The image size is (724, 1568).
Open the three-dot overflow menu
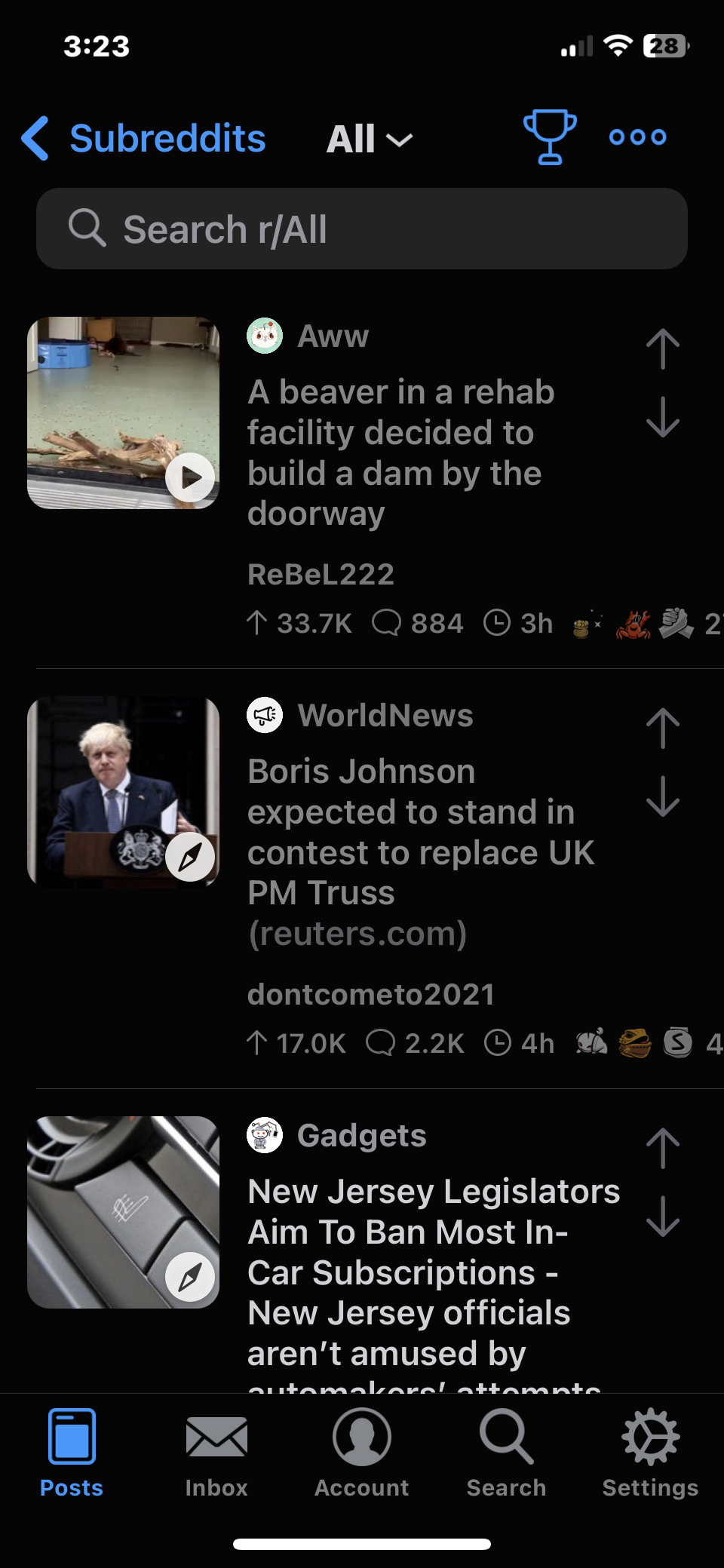(637, 137)
